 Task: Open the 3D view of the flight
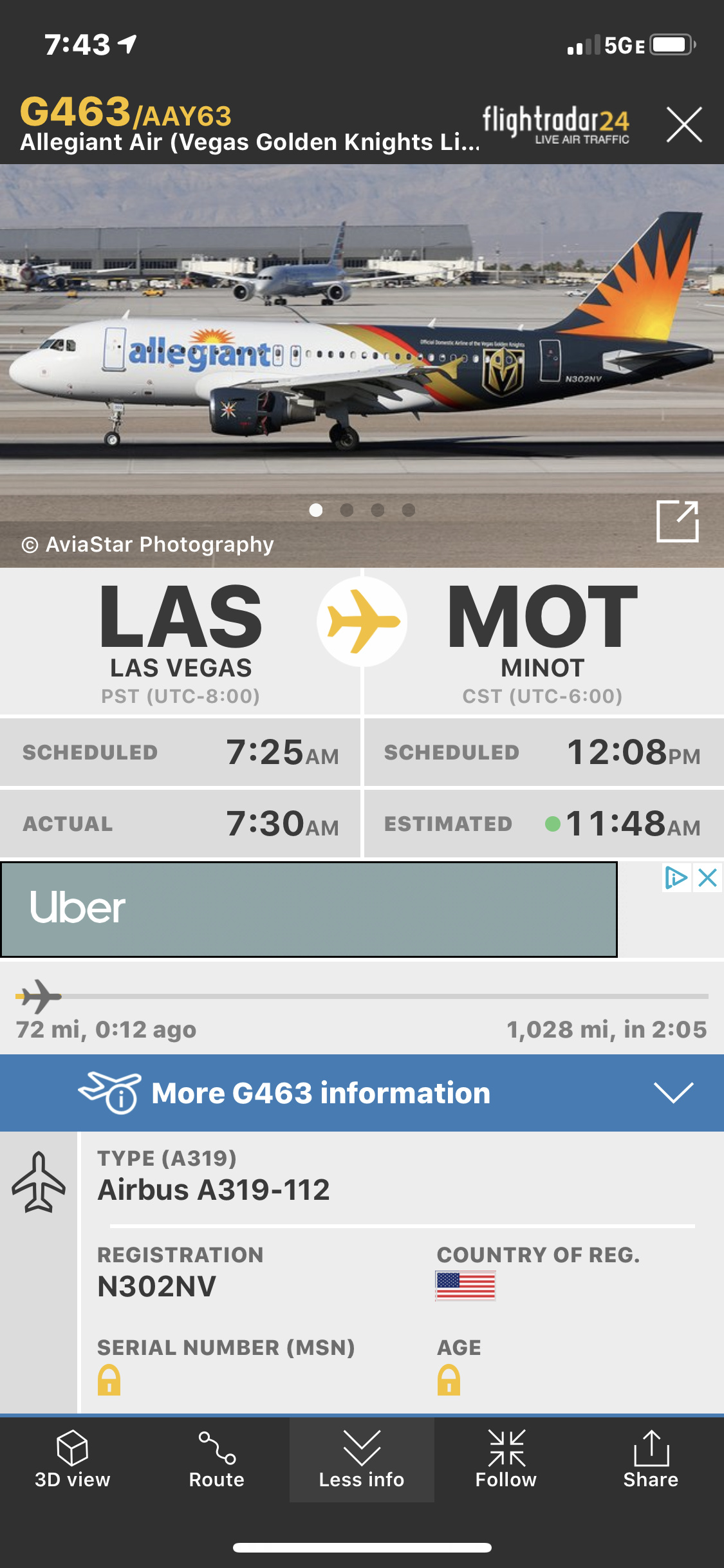coord(72,1460)
